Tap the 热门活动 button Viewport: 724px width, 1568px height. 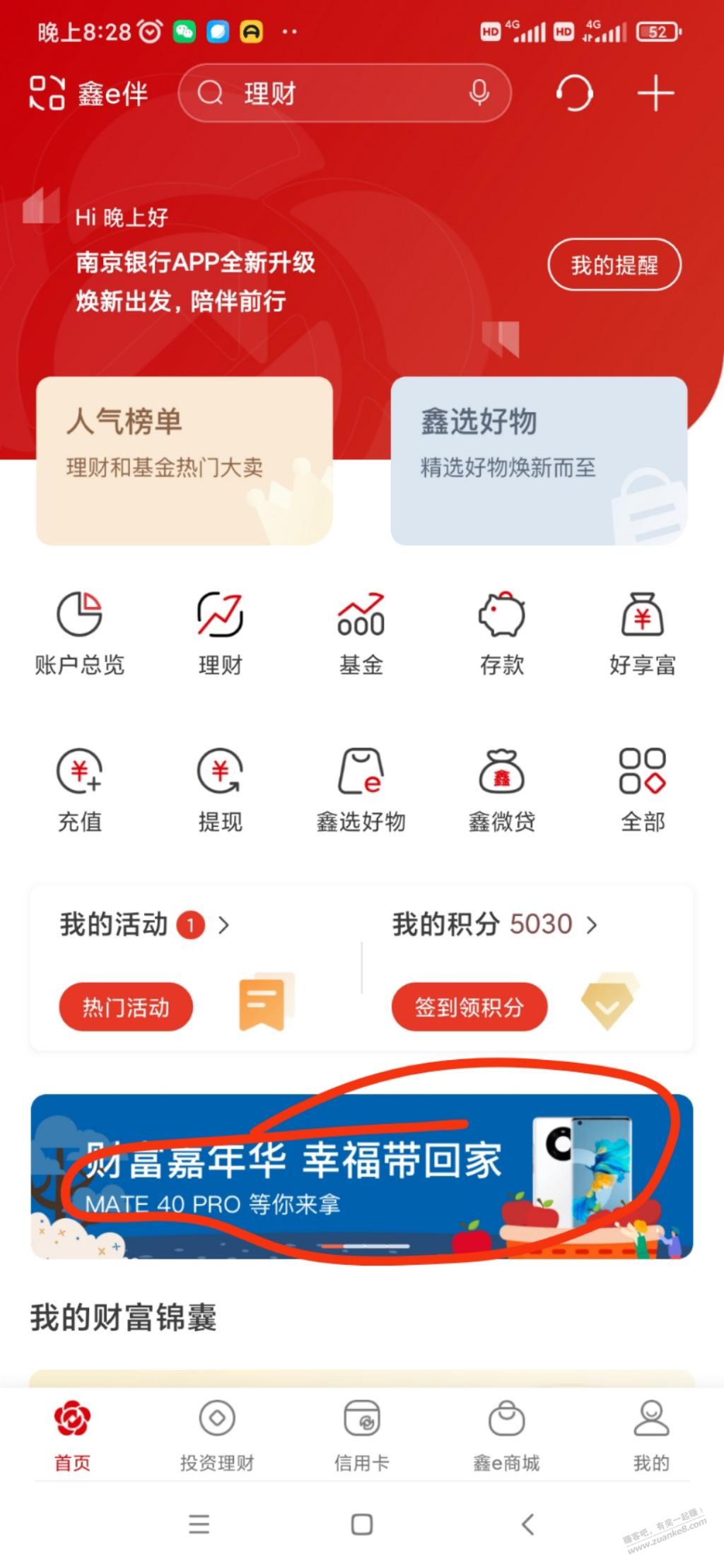click(x=126, y=1007)
